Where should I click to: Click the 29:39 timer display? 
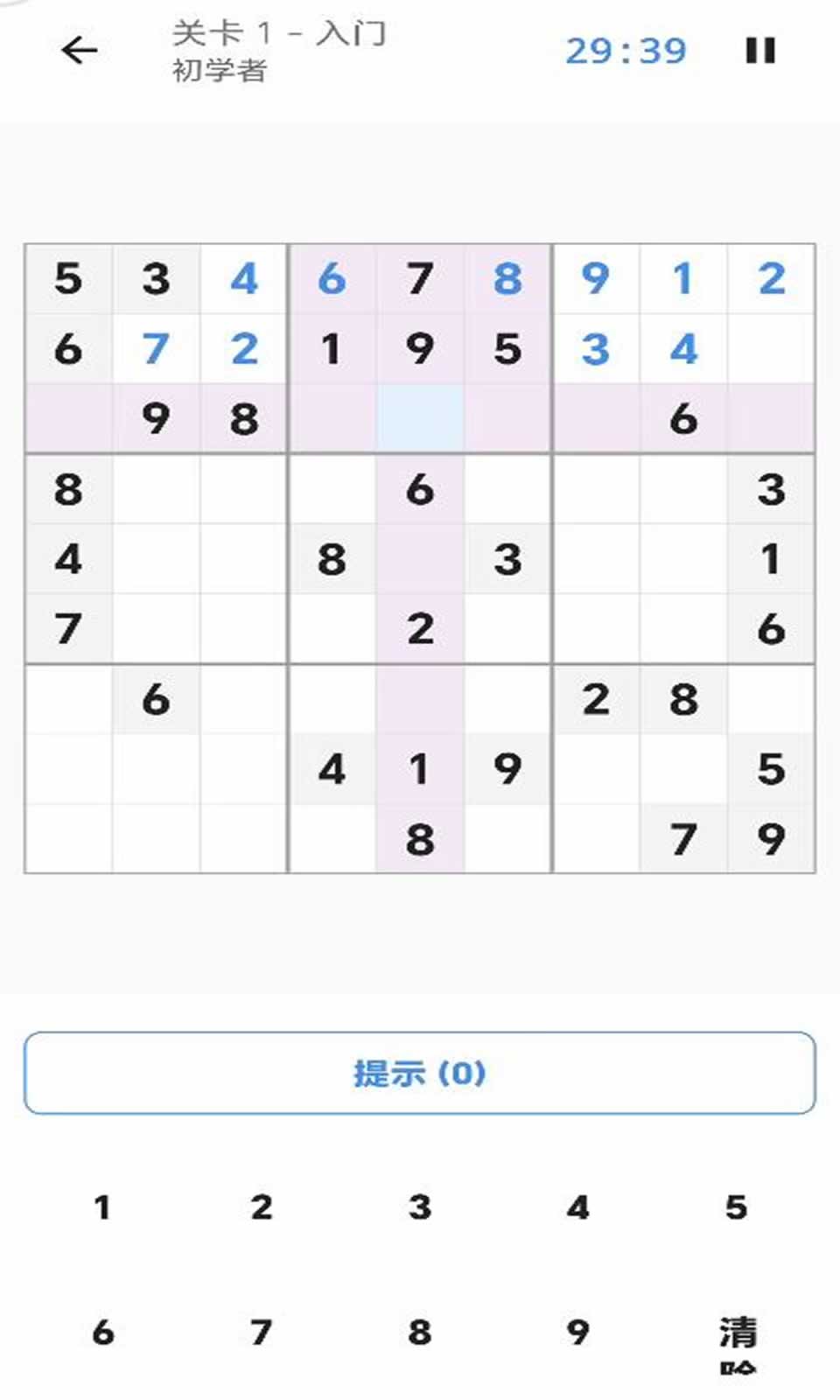click(626, 51)
